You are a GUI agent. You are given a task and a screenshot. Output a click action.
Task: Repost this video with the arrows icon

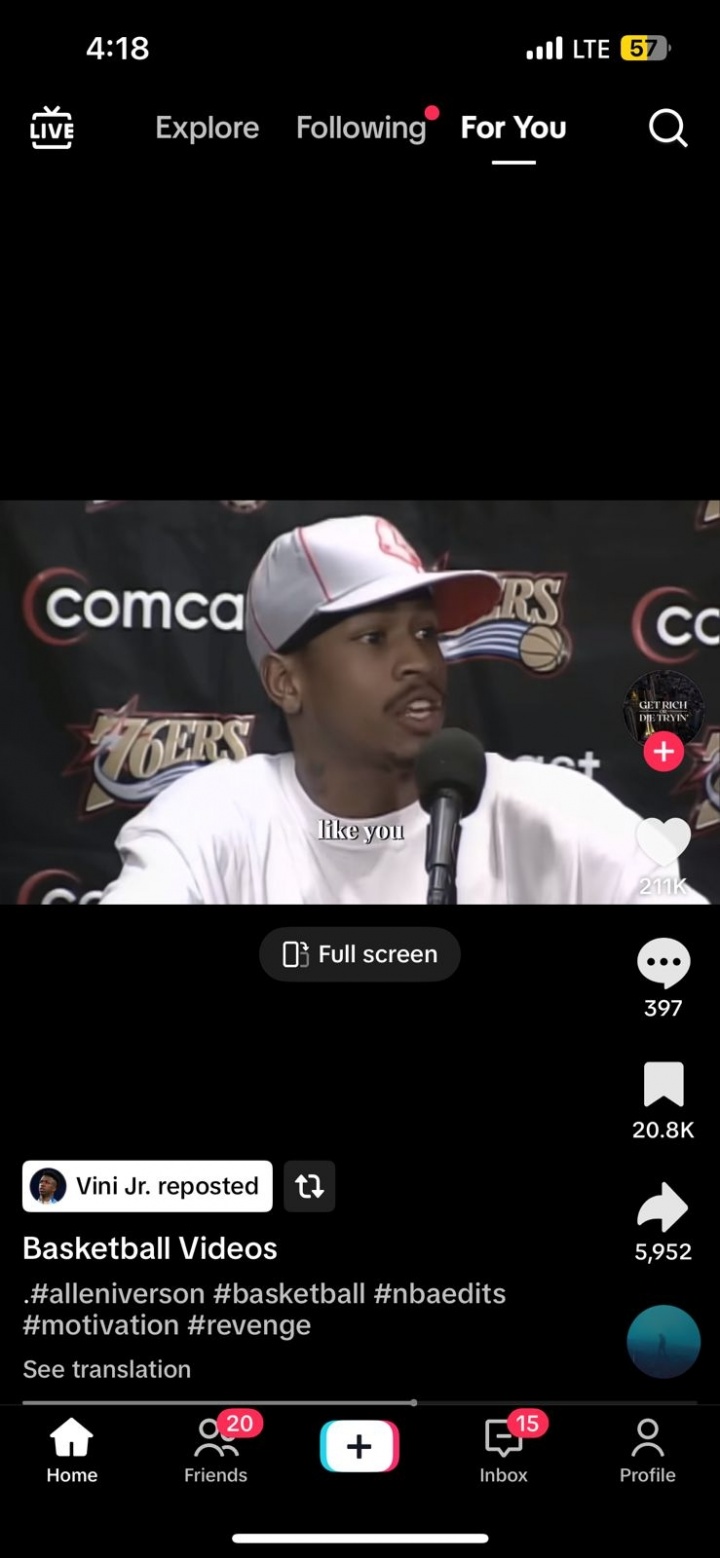[309, 1186]
